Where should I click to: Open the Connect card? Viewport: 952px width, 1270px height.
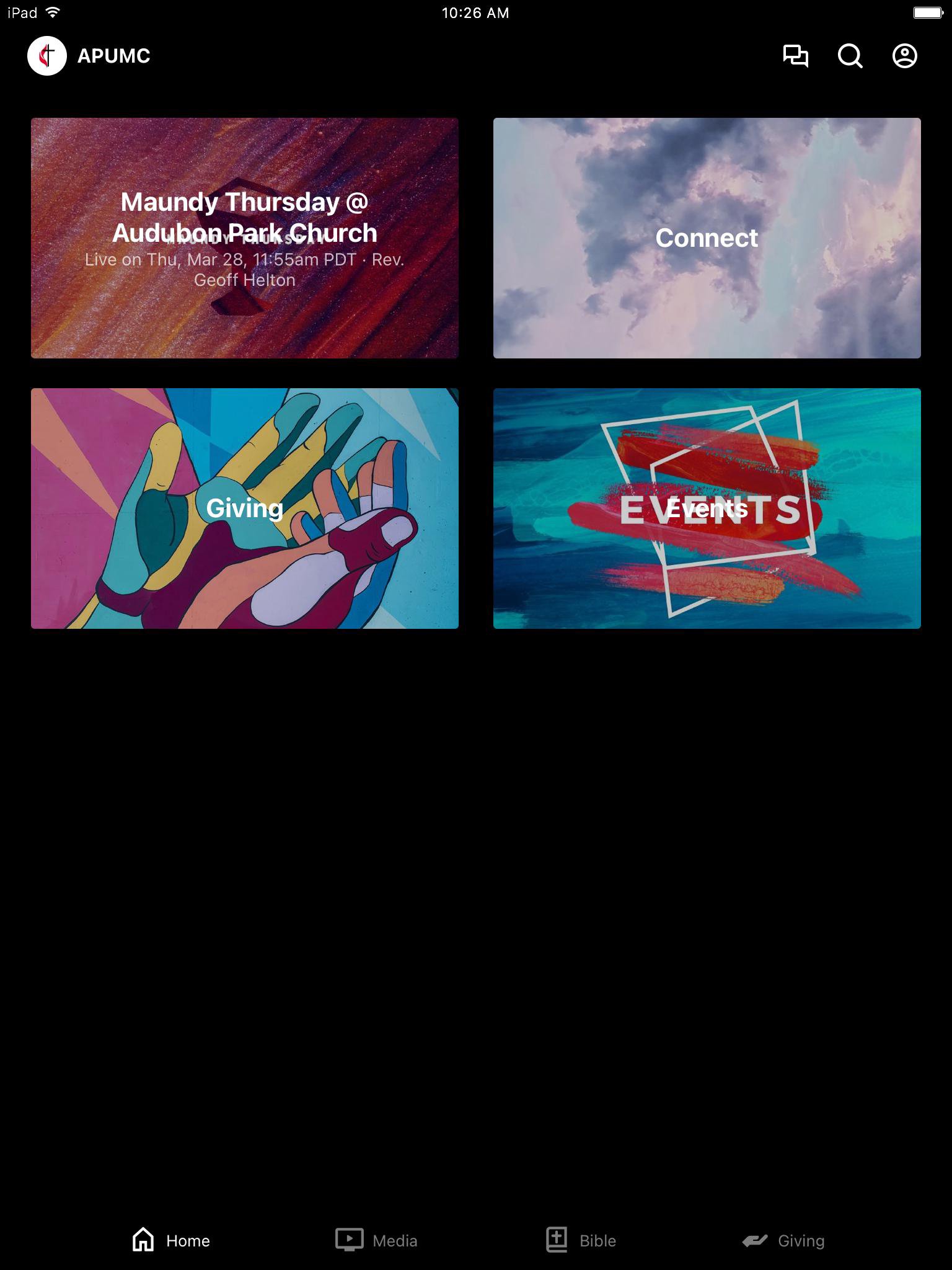[707, 238]
